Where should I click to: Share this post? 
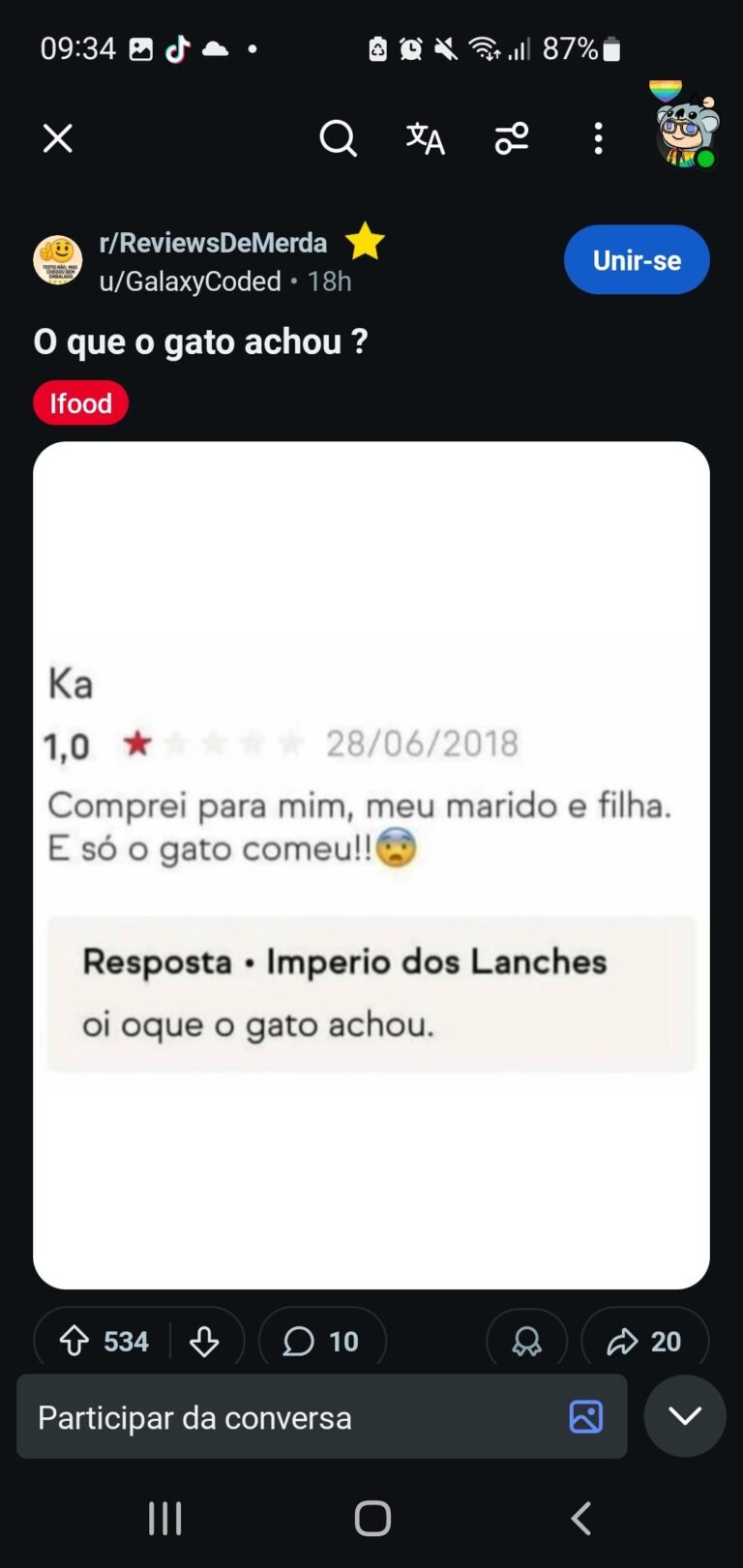tap(644, 1341)
